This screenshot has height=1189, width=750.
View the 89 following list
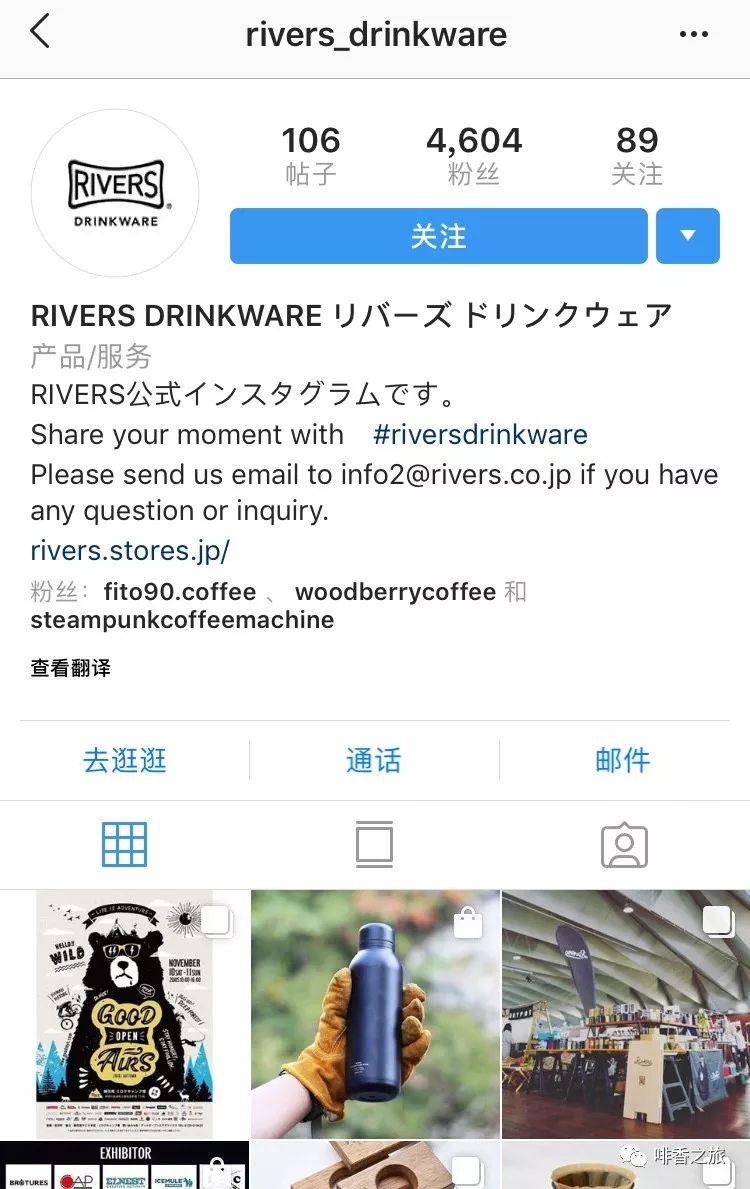click(x=637, y=156)
